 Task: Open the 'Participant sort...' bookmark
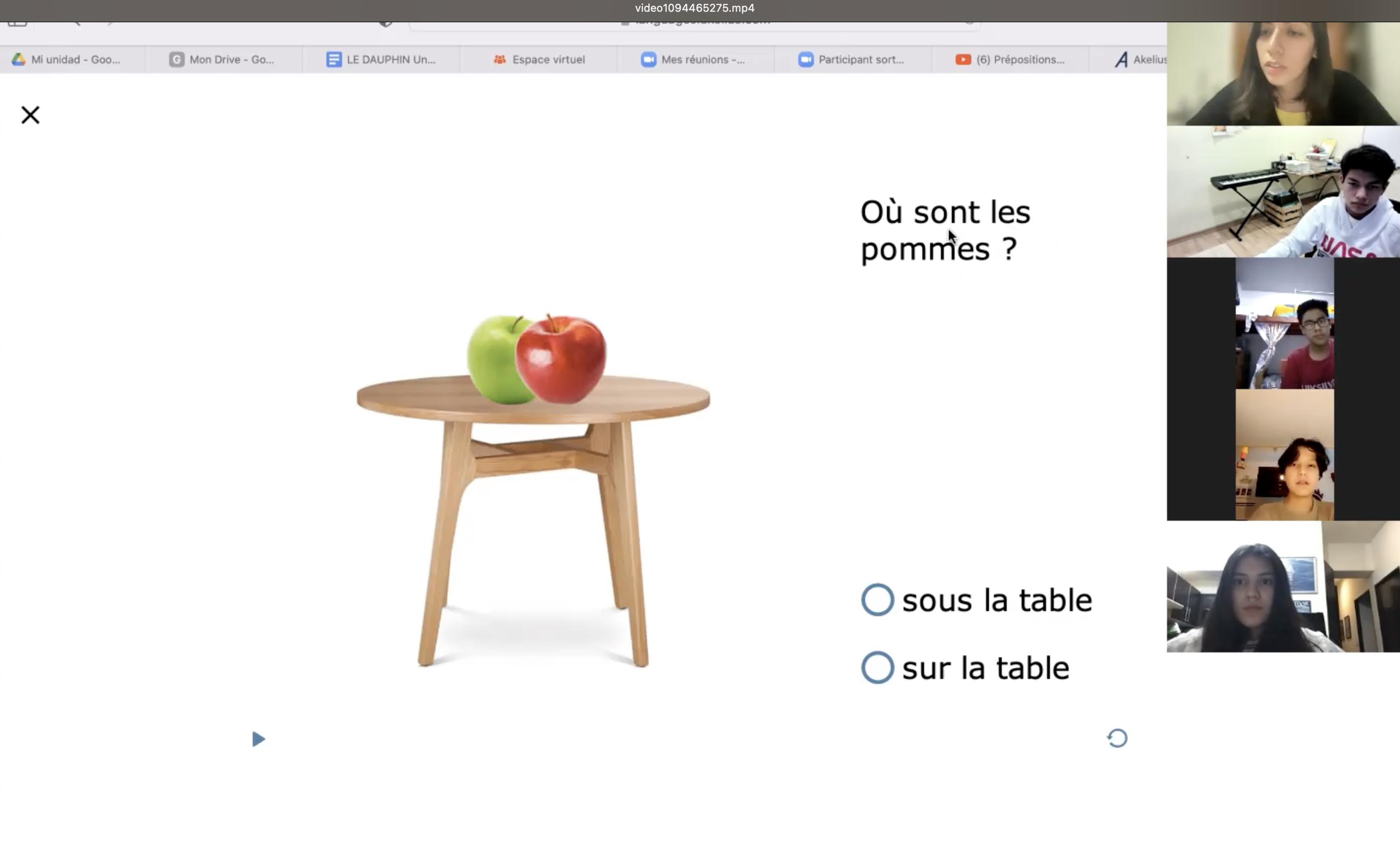(x=851, y=59)
